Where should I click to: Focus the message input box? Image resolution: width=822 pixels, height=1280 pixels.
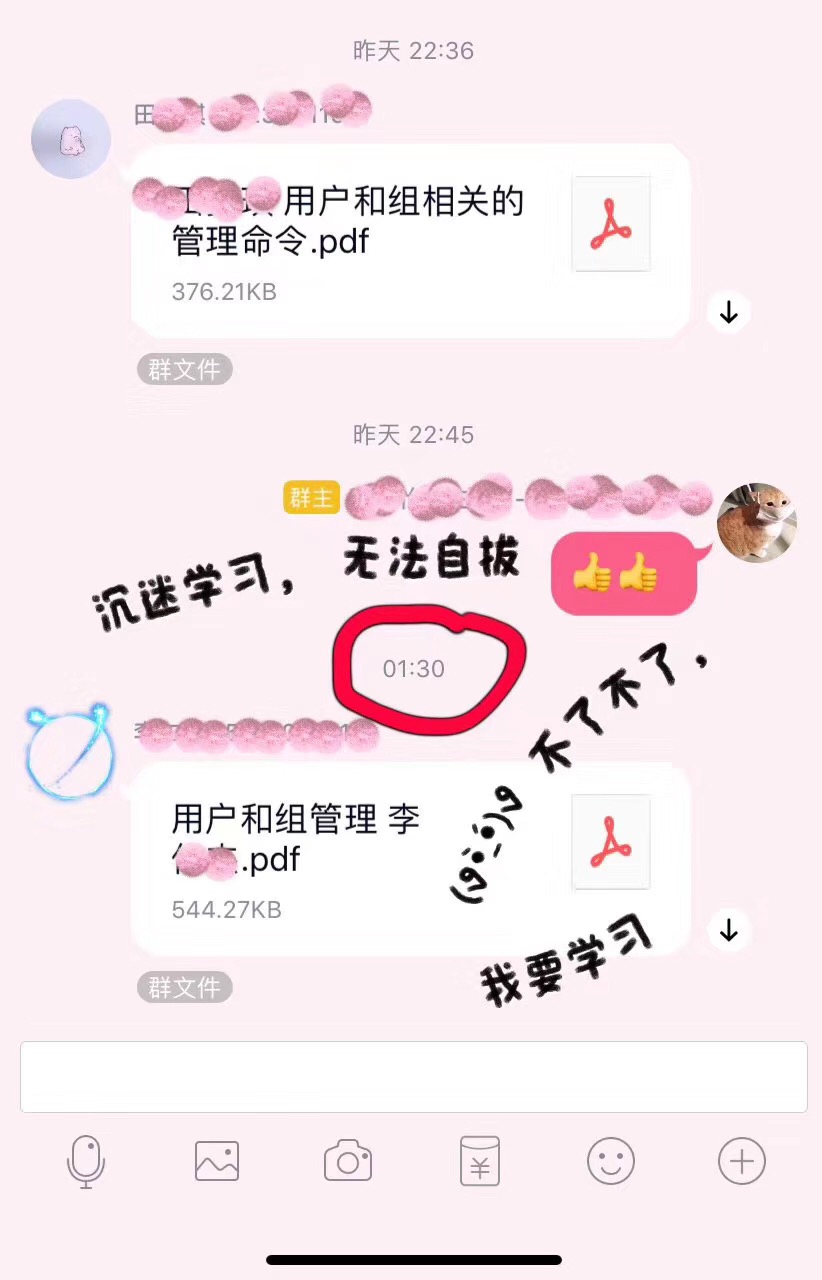tap(413, 1077)
